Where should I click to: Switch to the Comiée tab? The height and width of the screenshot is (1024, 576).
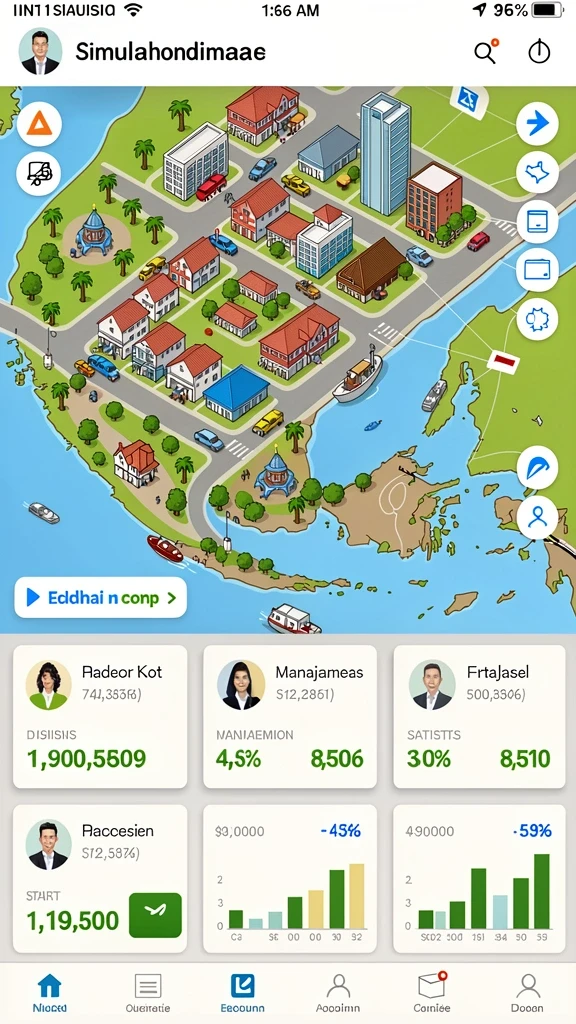(x=432, y=993)
